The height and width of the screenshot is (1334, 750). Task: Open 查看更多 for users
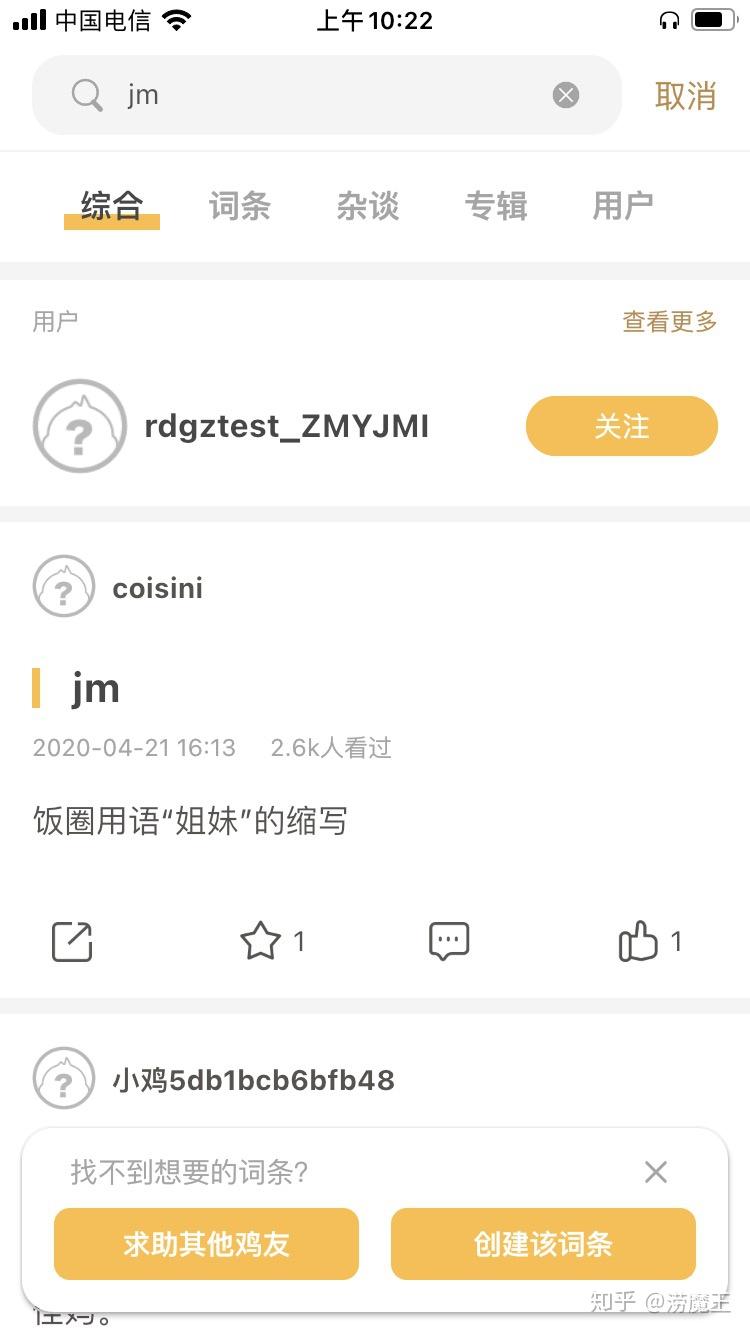click(670, 321)
